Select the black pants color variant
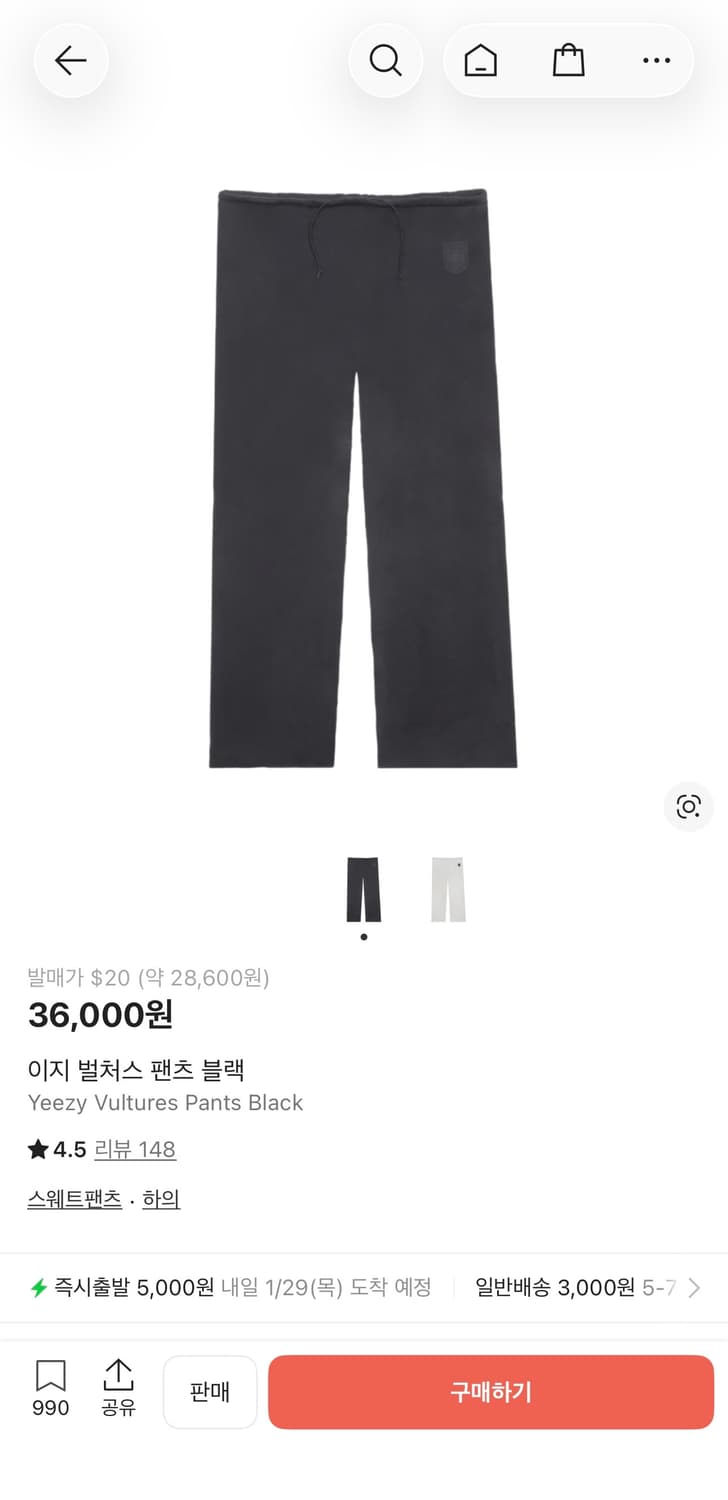This screenshot has height=1500, width=728. (363, 887)
